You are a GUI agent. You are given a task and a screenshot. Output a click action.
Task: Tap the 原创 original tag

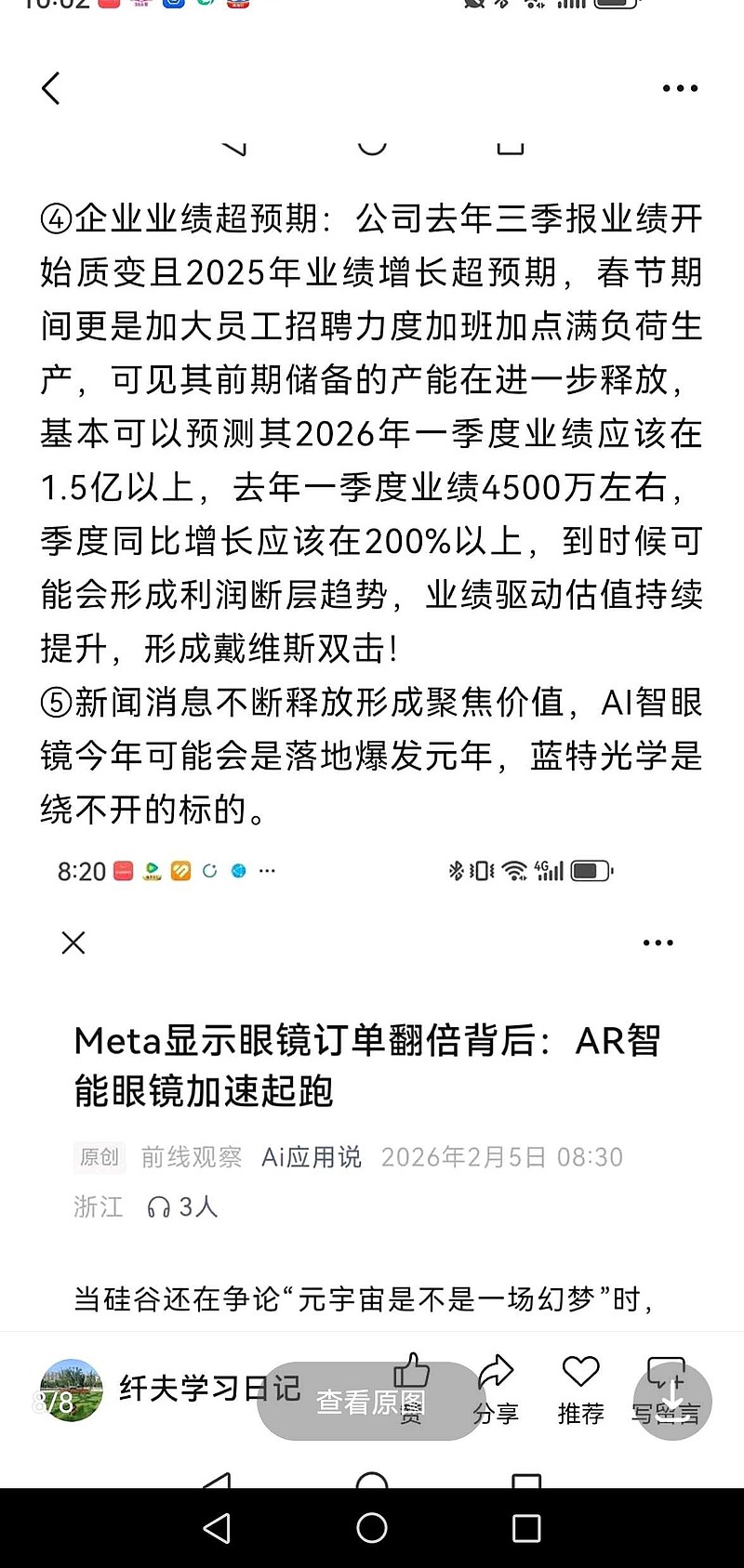(x=99, y=1157)
